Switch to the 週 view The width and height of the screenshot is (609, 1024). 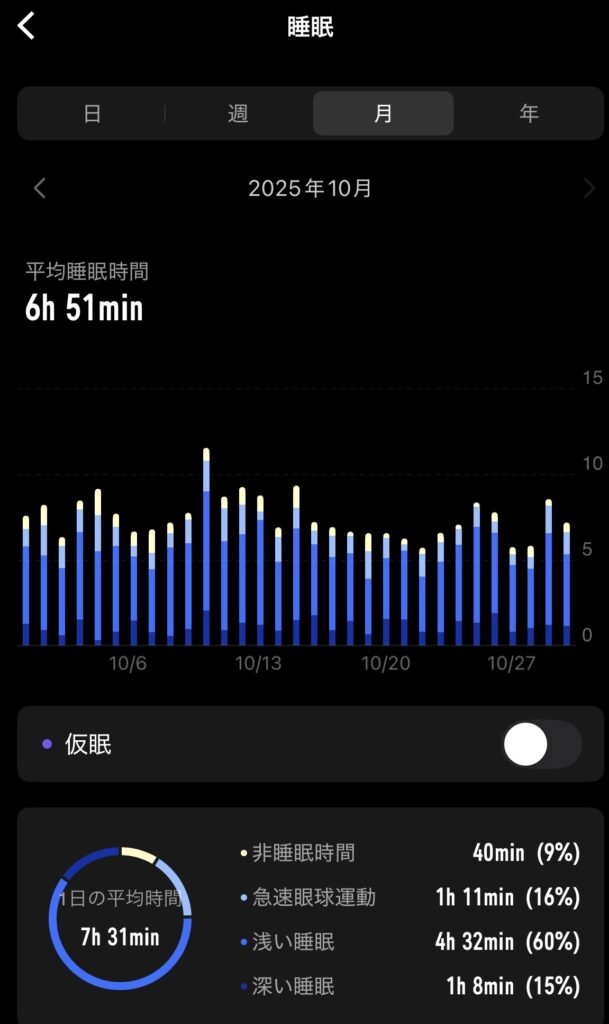(x=238, y=114)
